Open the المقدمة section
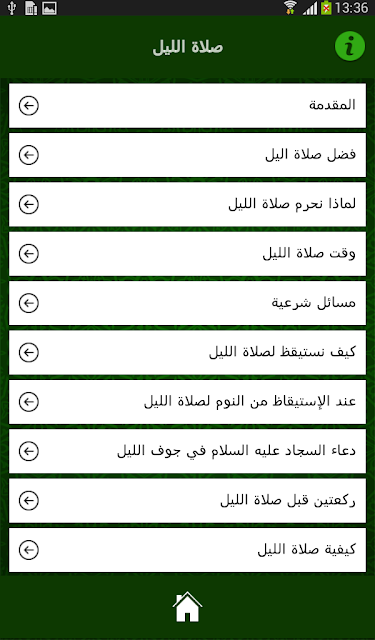The height and width of the screenshot is (640, 375). 187,106
